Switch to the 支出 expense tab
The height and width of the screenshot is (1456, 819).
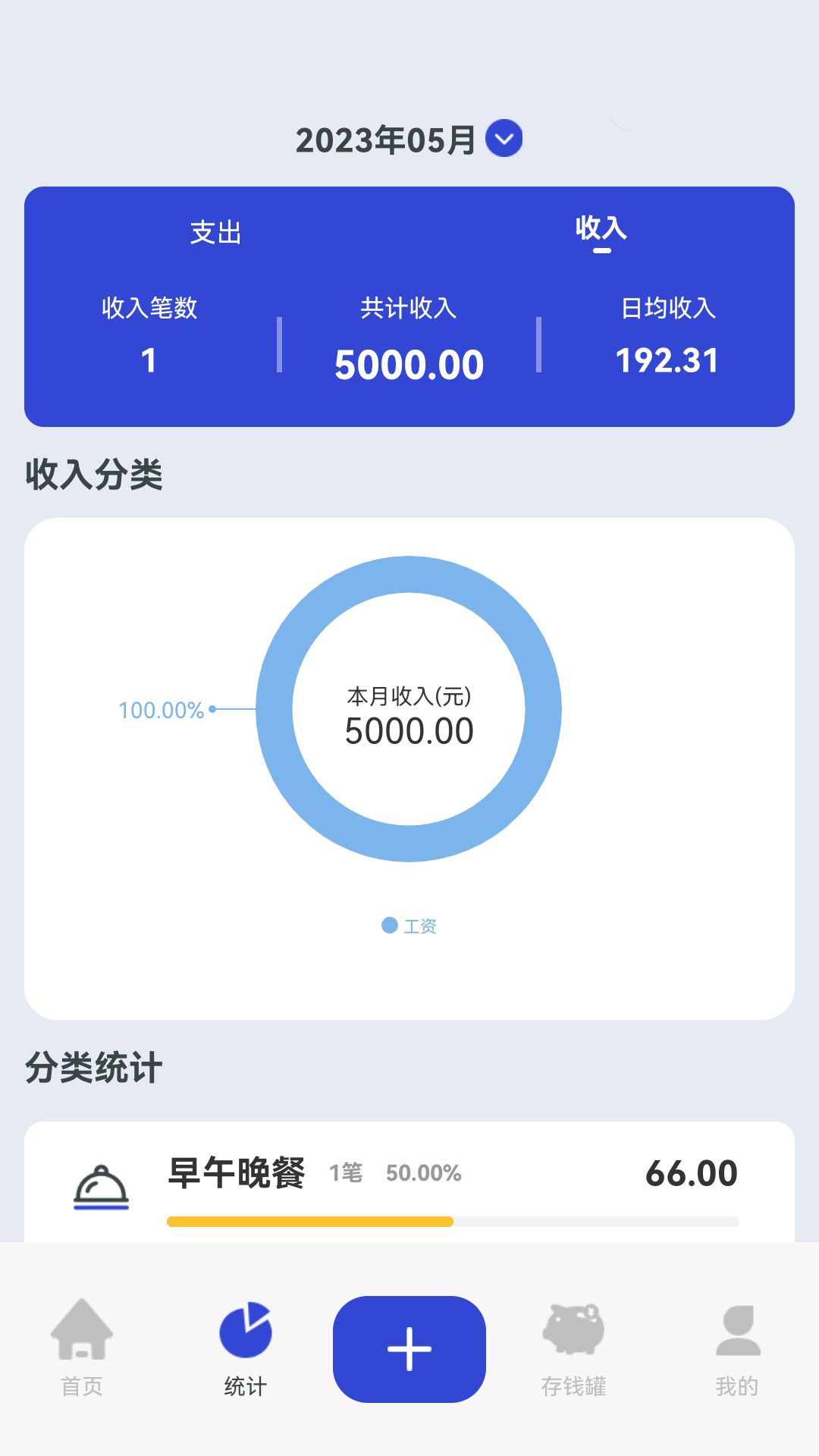(x=218, y=232)
